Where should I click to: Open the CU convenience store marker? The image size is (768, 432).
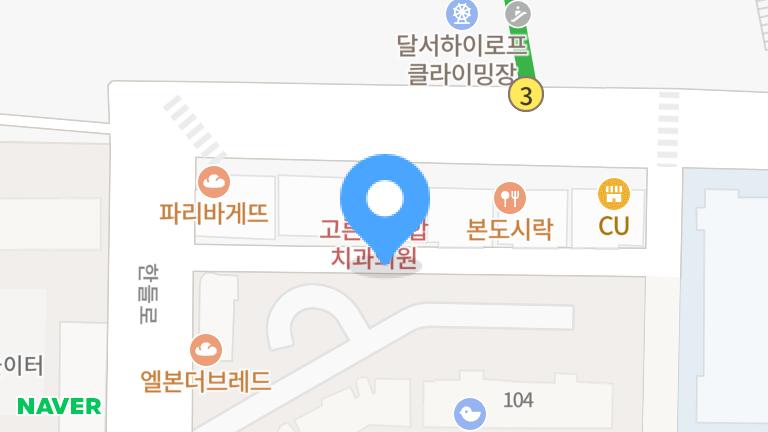coord(613,193)
